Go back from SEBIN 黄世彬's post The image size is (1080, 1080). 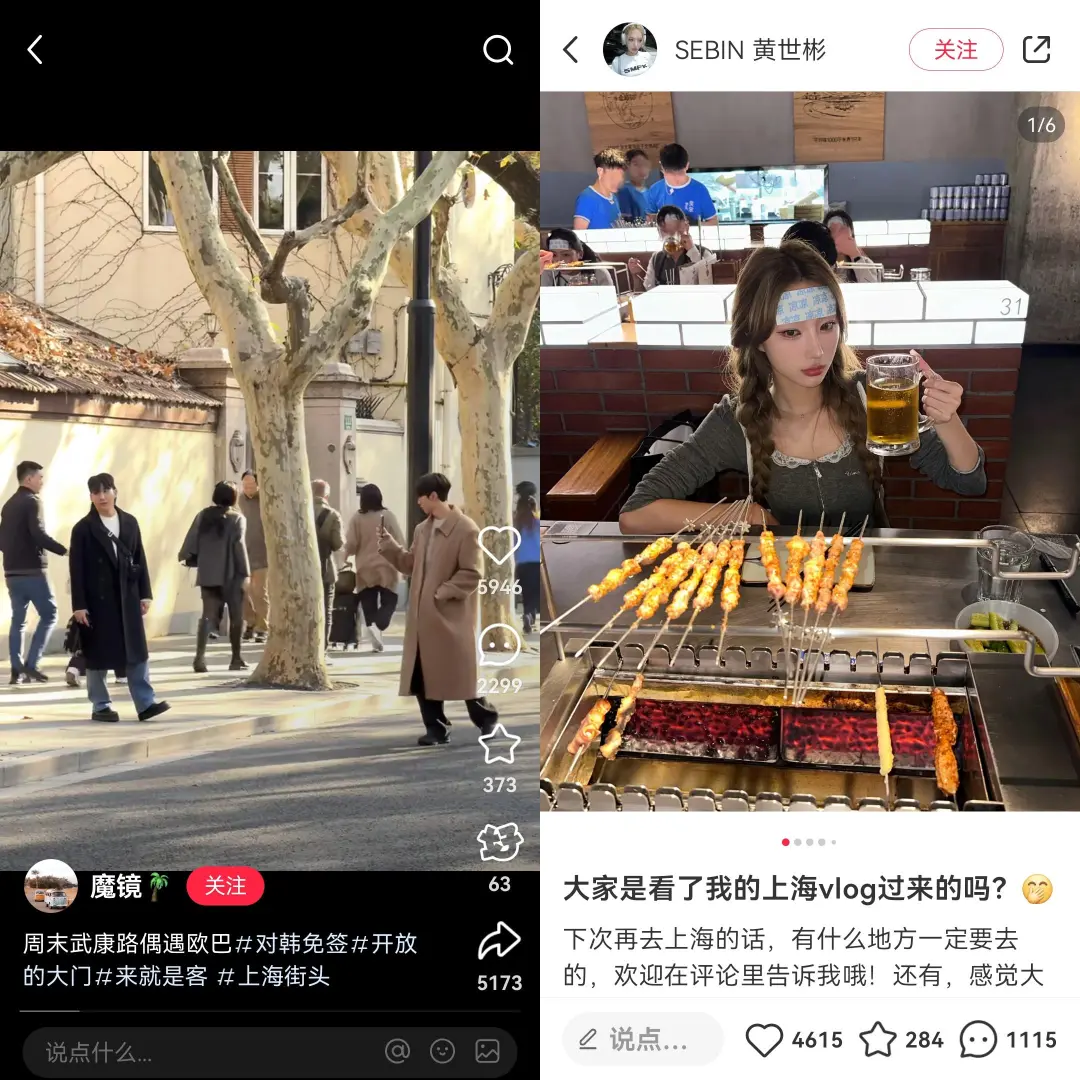coord(571,50)
